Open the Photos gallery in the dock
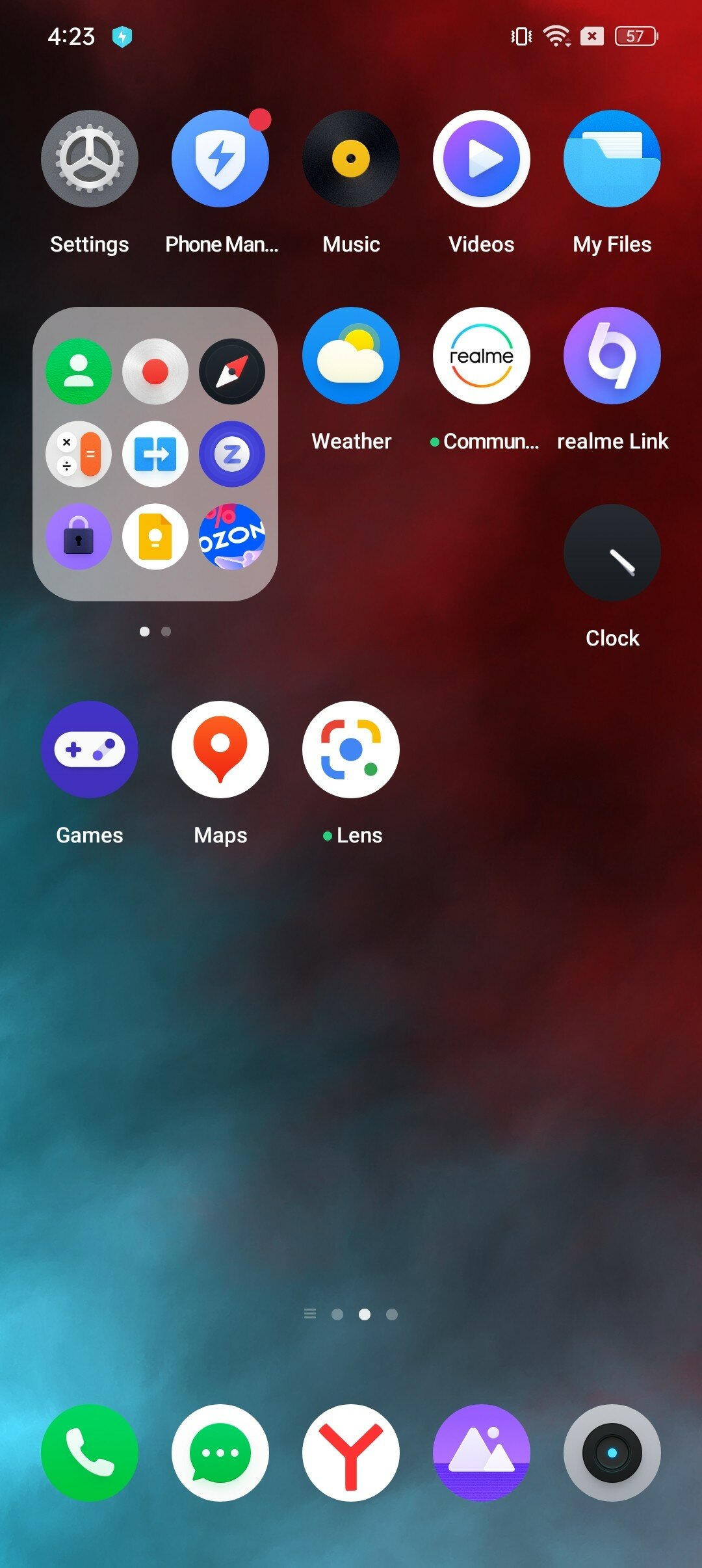The image size is (702, 1568). [x=482, y=1453]
